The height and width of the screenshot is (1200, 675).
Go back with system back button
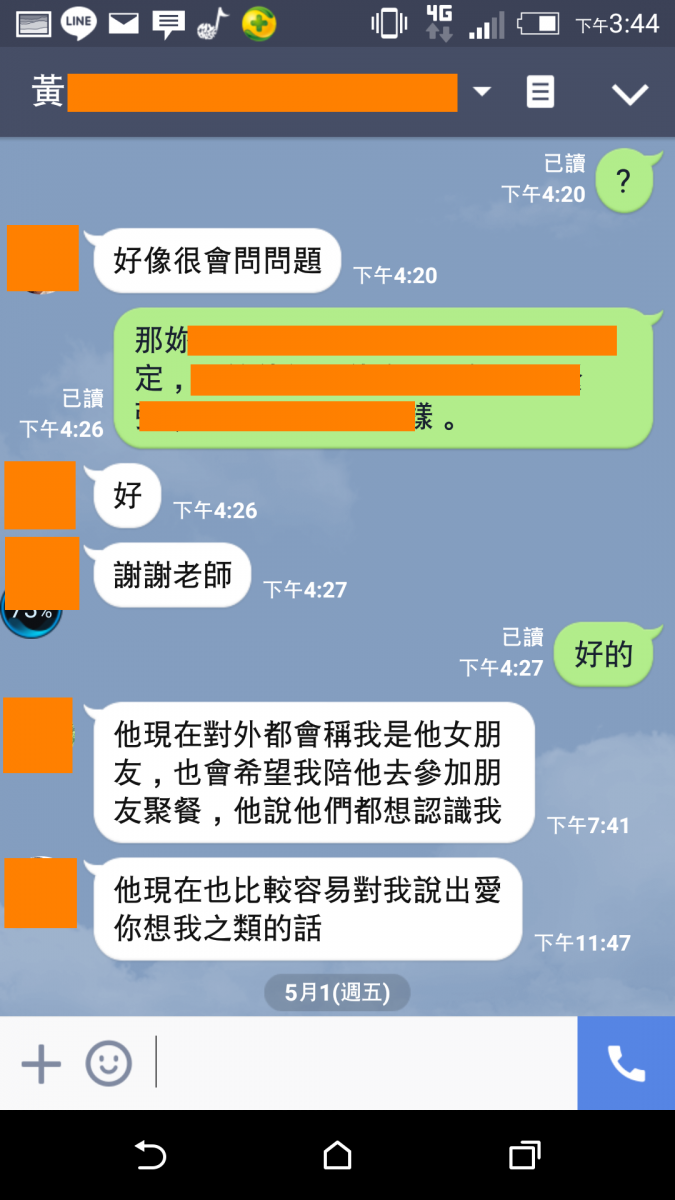tap(150, 1156)
